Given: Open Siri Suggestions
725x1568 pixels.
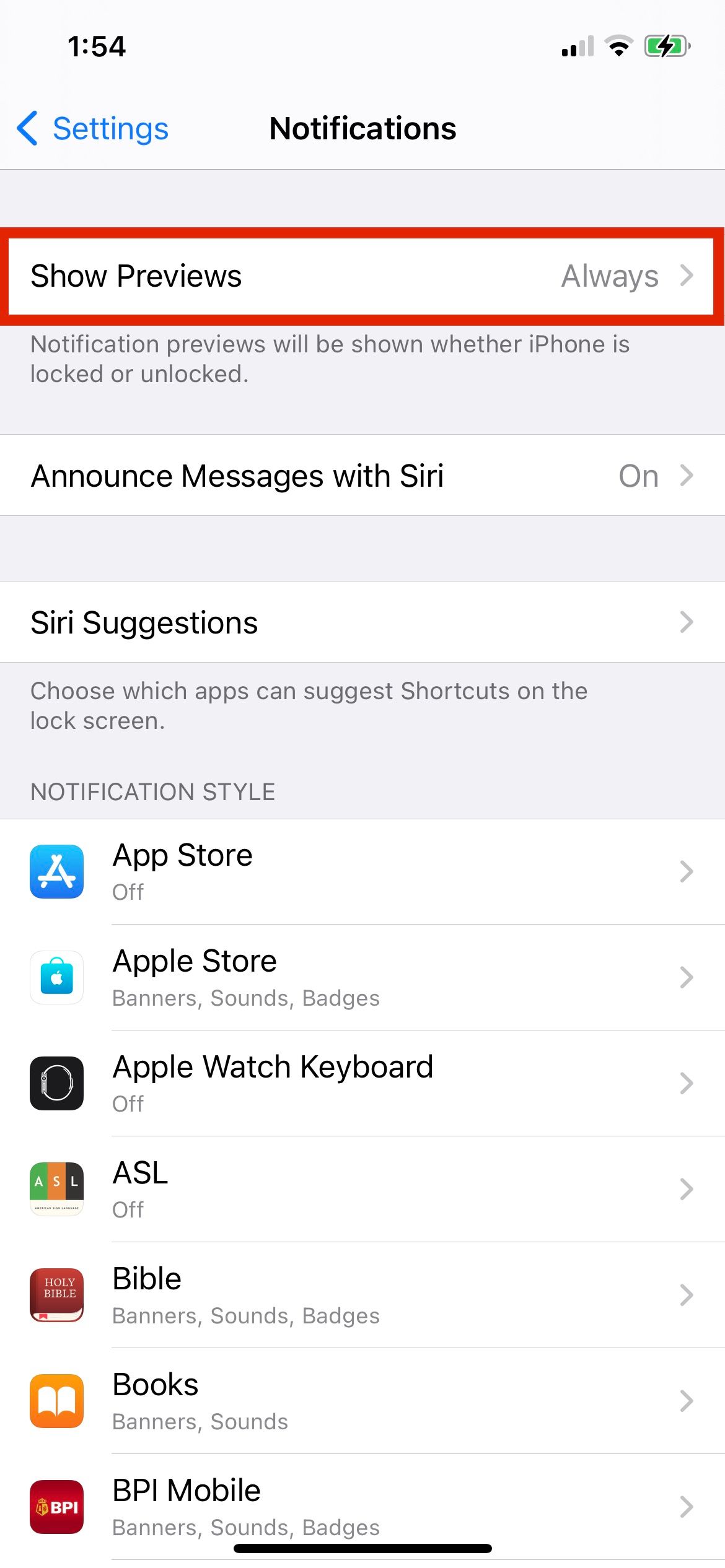Looking at the screenshot, I should click(x=362, y=622).
